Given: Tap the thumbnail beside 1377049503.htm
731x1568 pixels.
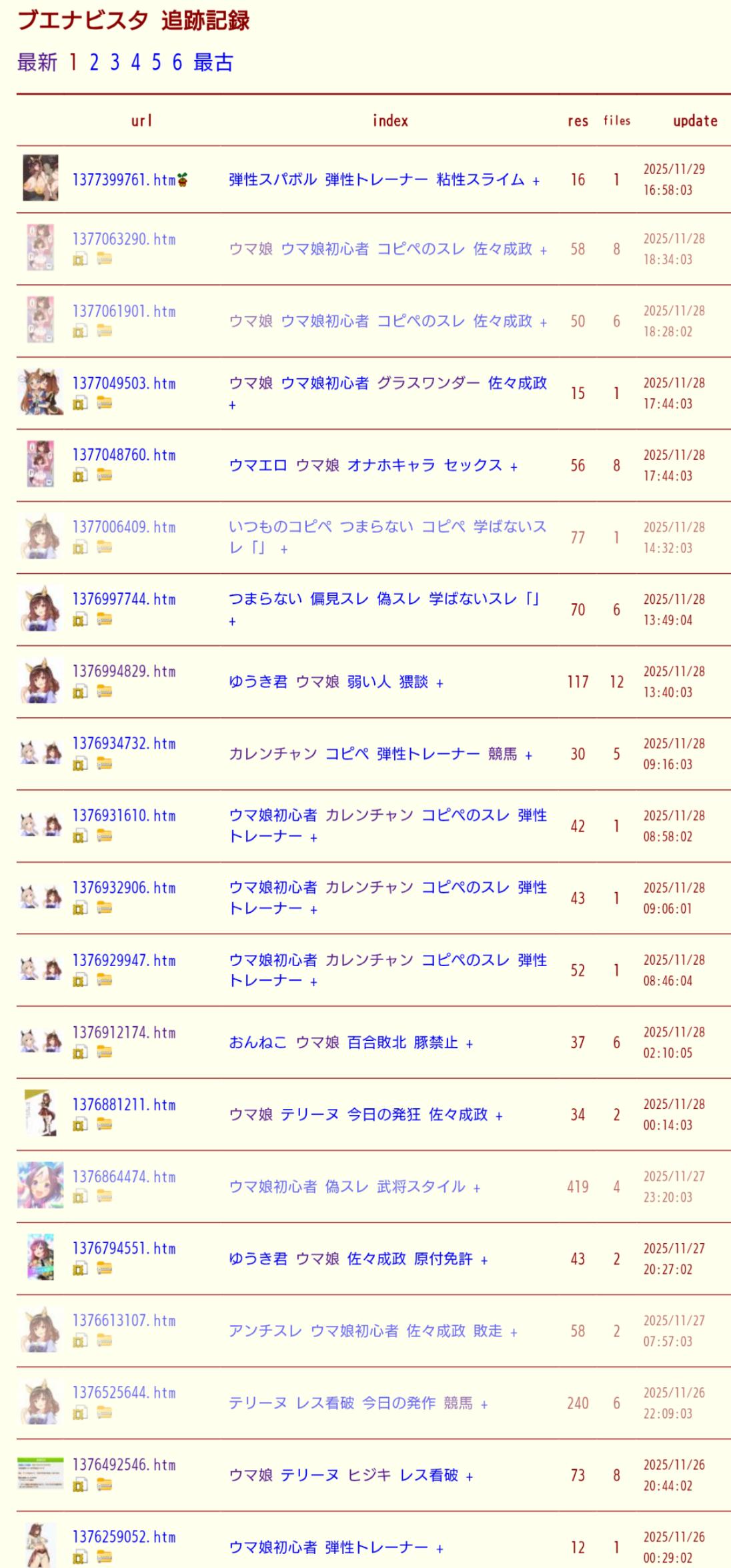Looking at the screenshot, I should pos(40,392).
